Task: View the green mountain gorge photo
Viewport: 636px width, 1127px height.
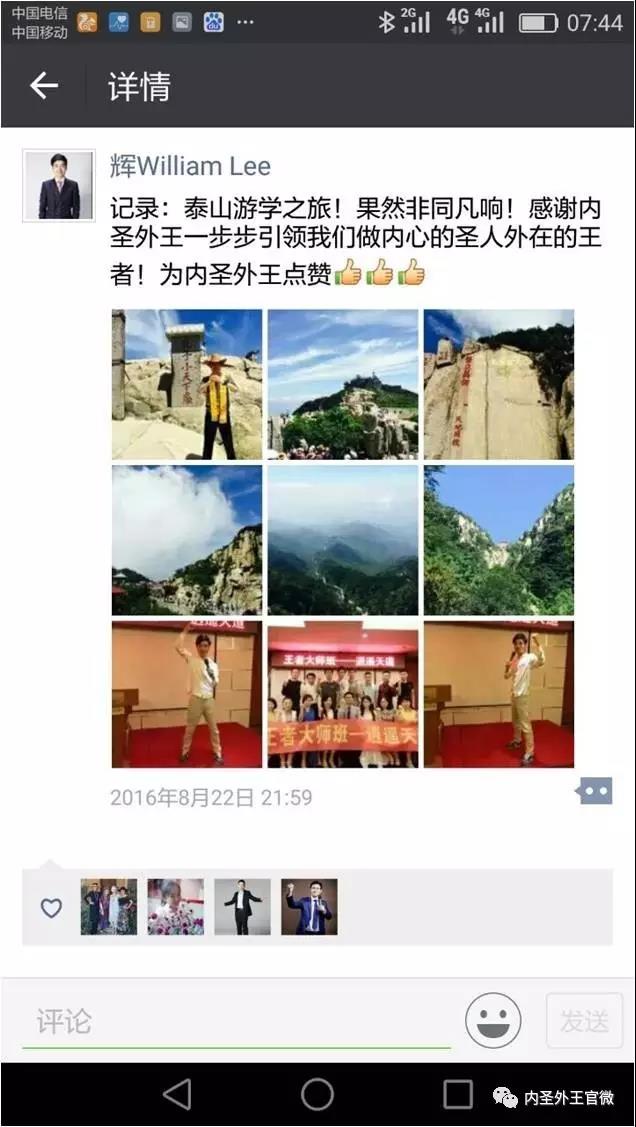Action: pos(498,540)
